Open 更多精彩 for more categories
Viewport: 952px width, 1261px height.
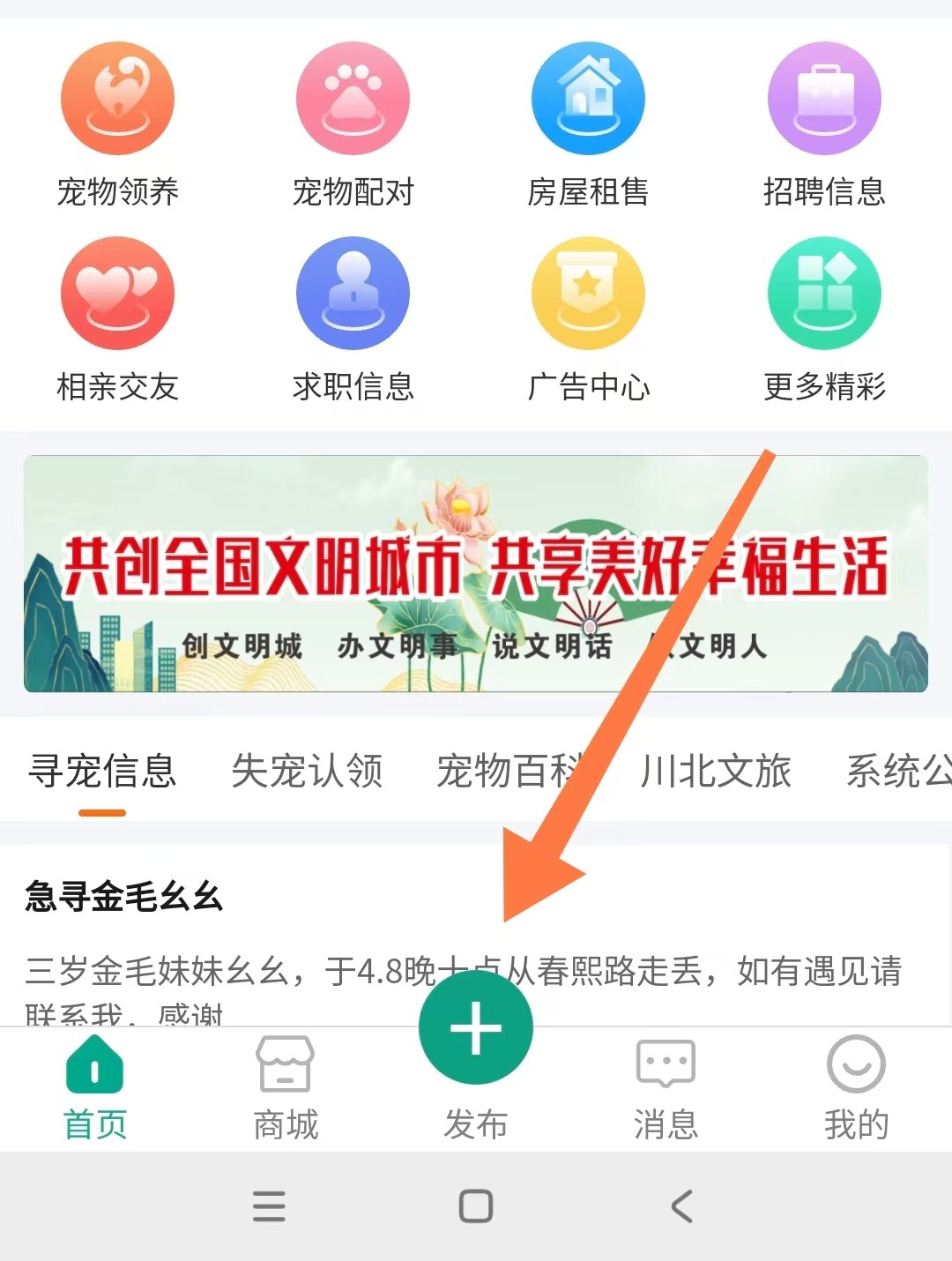[x=824, y=318]
